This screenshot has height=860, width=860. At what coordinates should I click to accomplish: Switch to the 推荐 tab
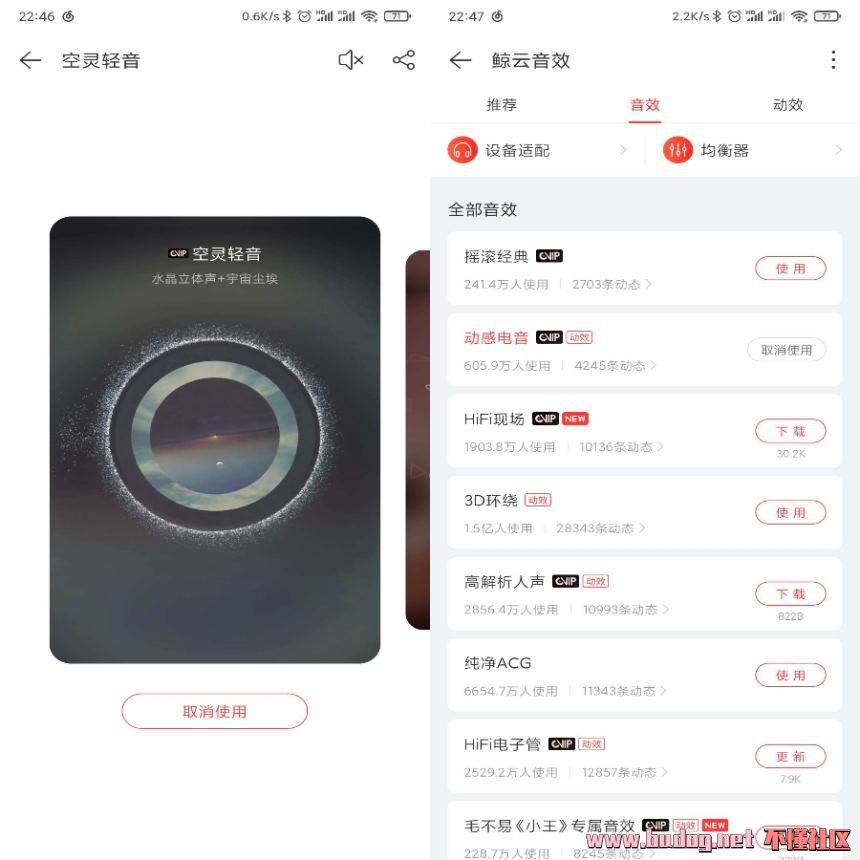click(x=502, y=105)
